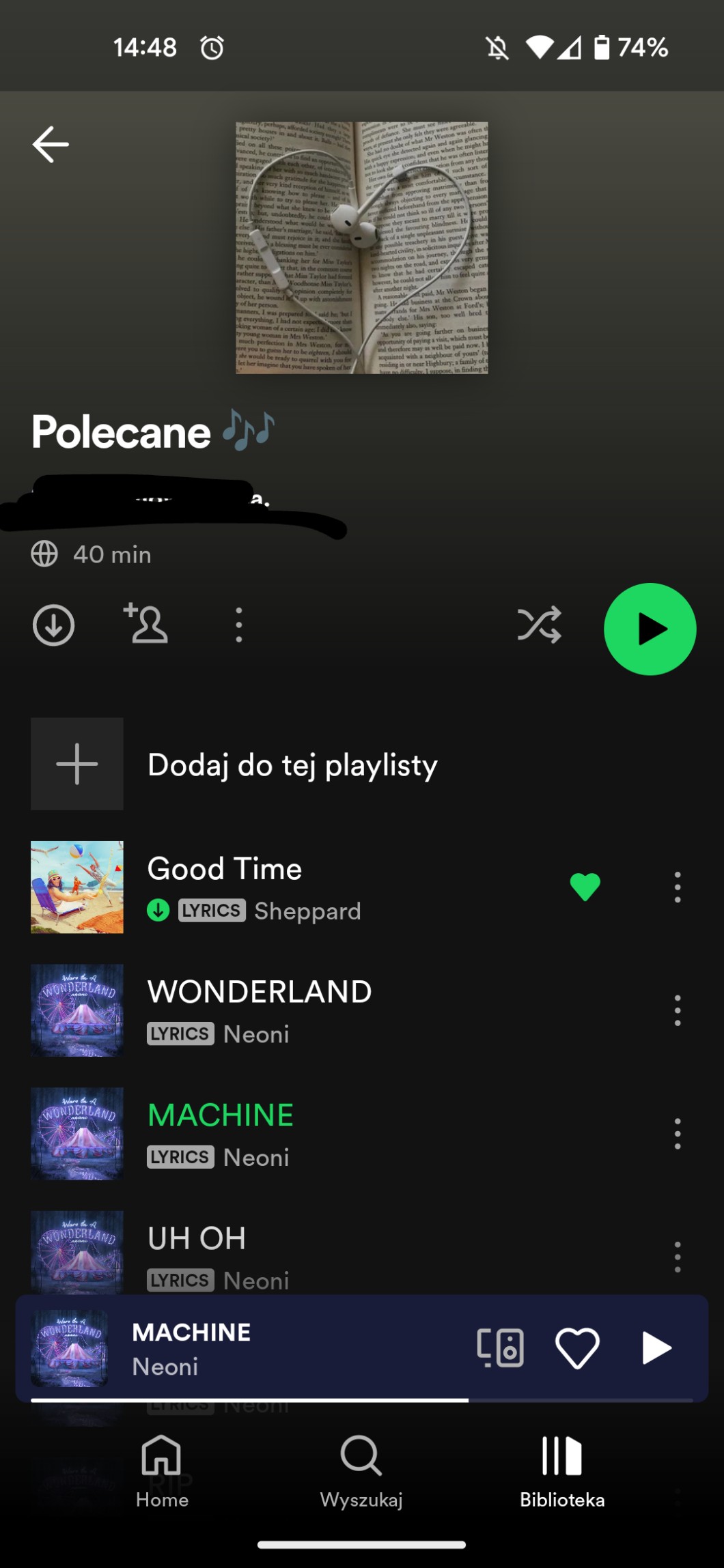Choose a playback device in the mini player

501,1348
